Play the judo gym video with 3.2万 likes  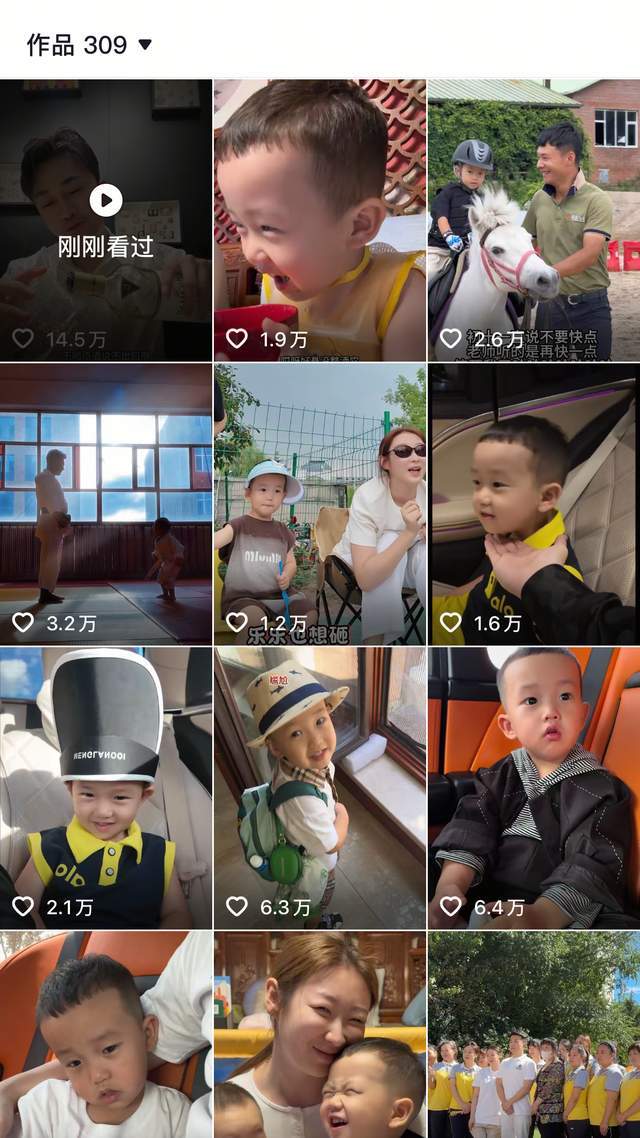click(106, 504)
